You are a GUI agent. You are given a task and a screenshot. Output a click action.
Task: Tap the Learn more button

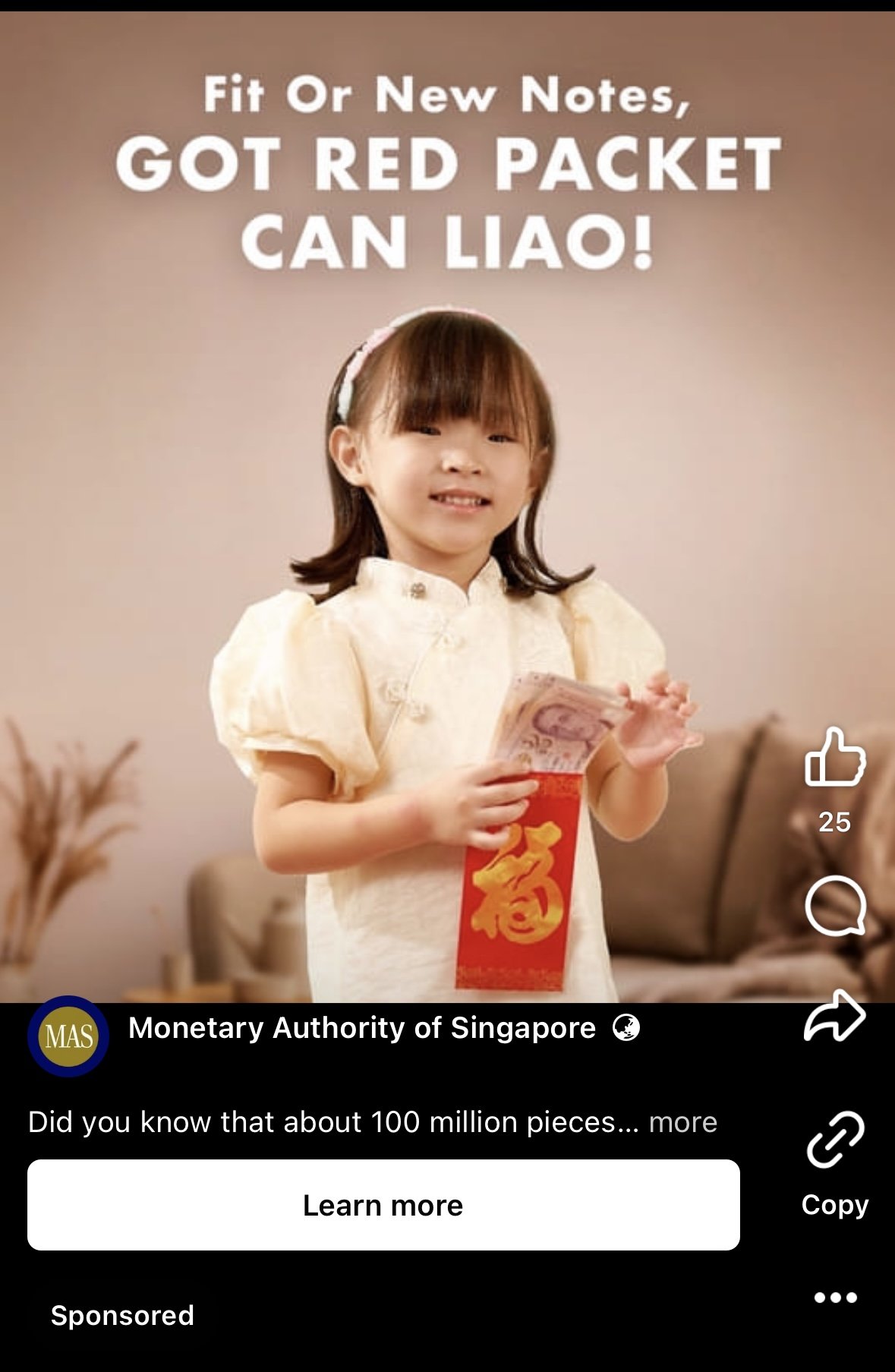(x=383, y=1205)
